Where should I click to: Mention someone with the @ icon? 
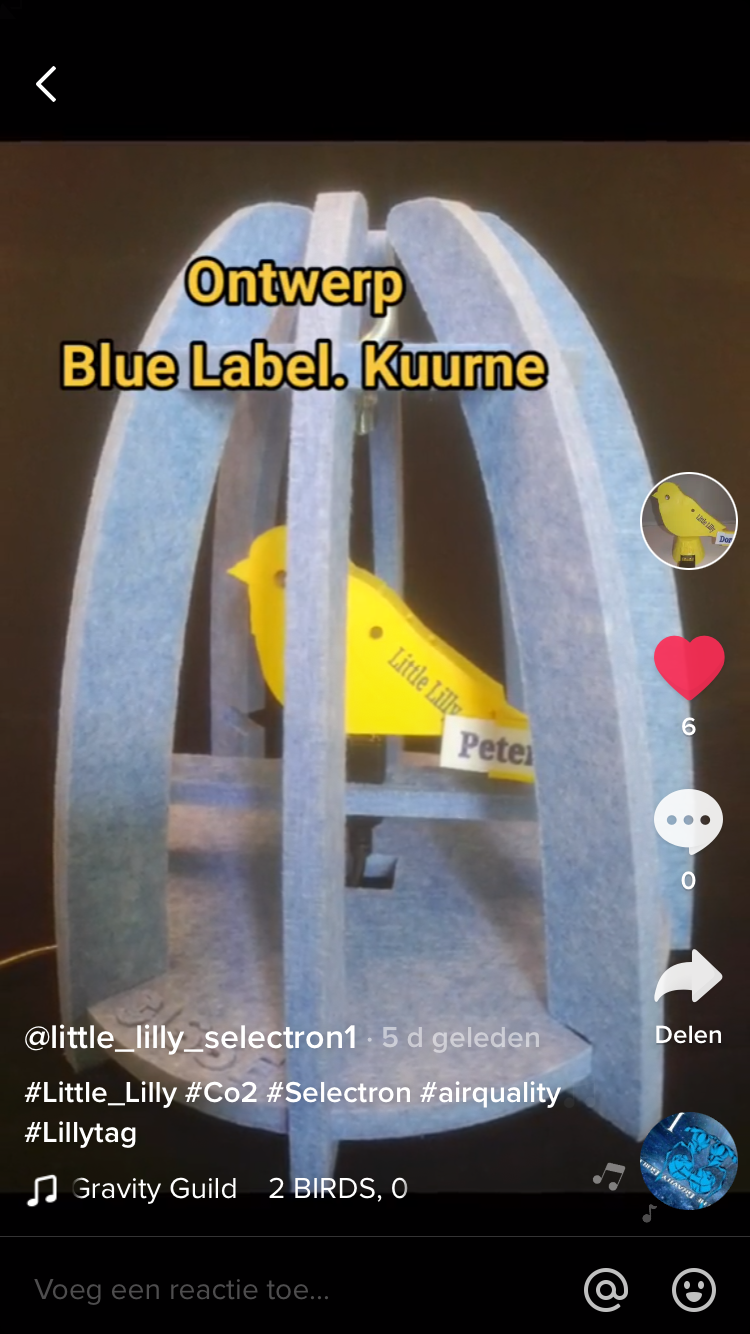[x=606, y=1290]
